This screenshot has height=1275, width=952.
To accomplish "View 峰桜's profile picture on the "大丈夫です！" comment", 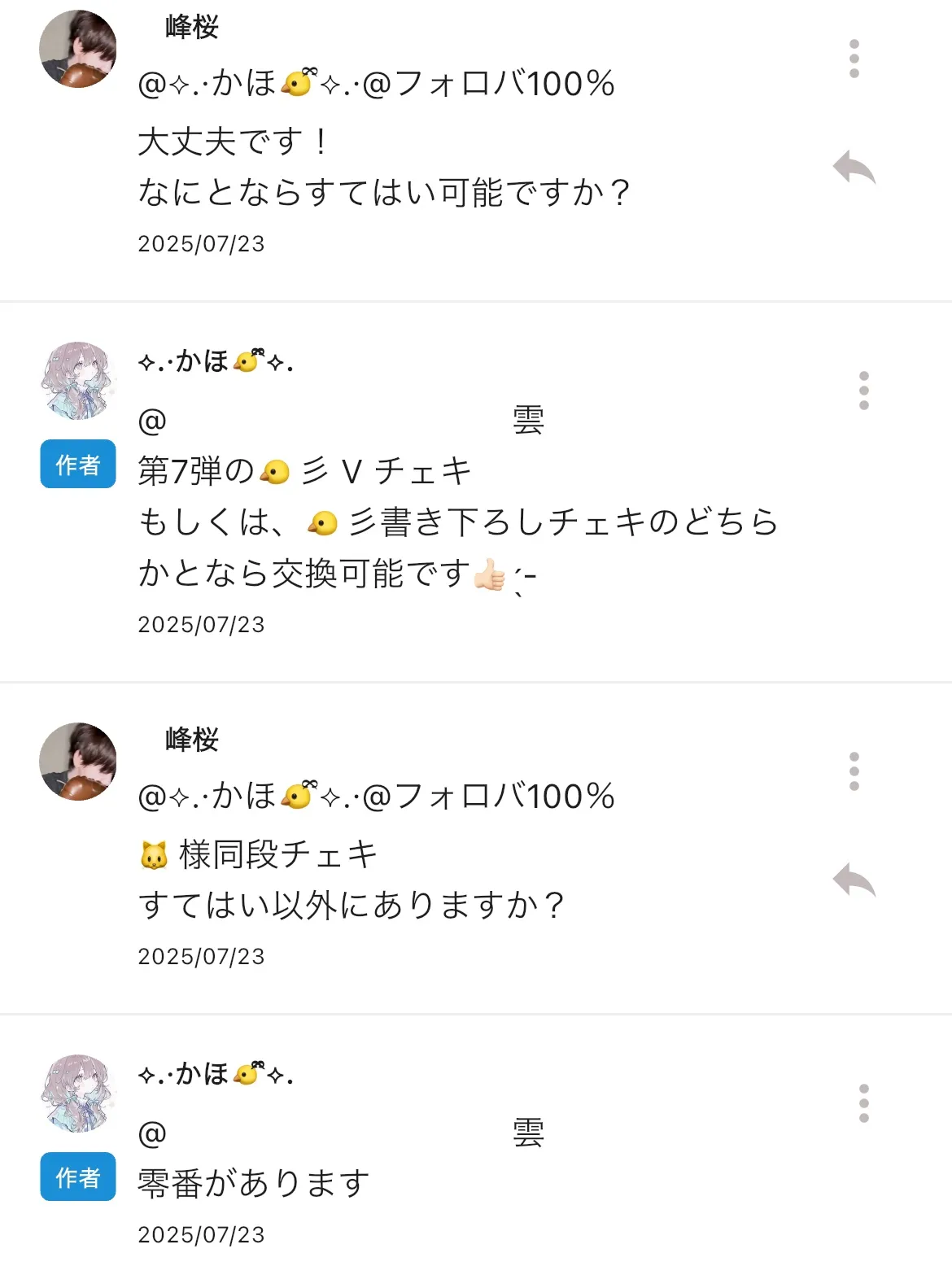I will point(78,49).
